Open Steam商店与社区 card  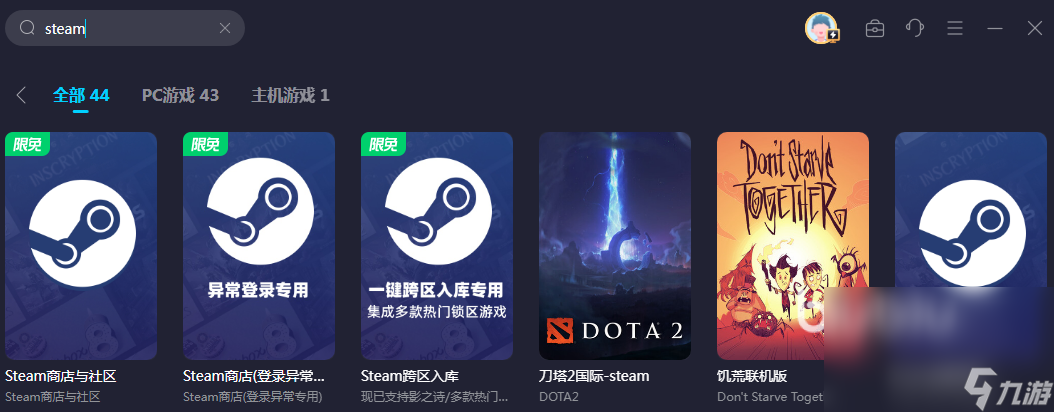tap(81, 246)
